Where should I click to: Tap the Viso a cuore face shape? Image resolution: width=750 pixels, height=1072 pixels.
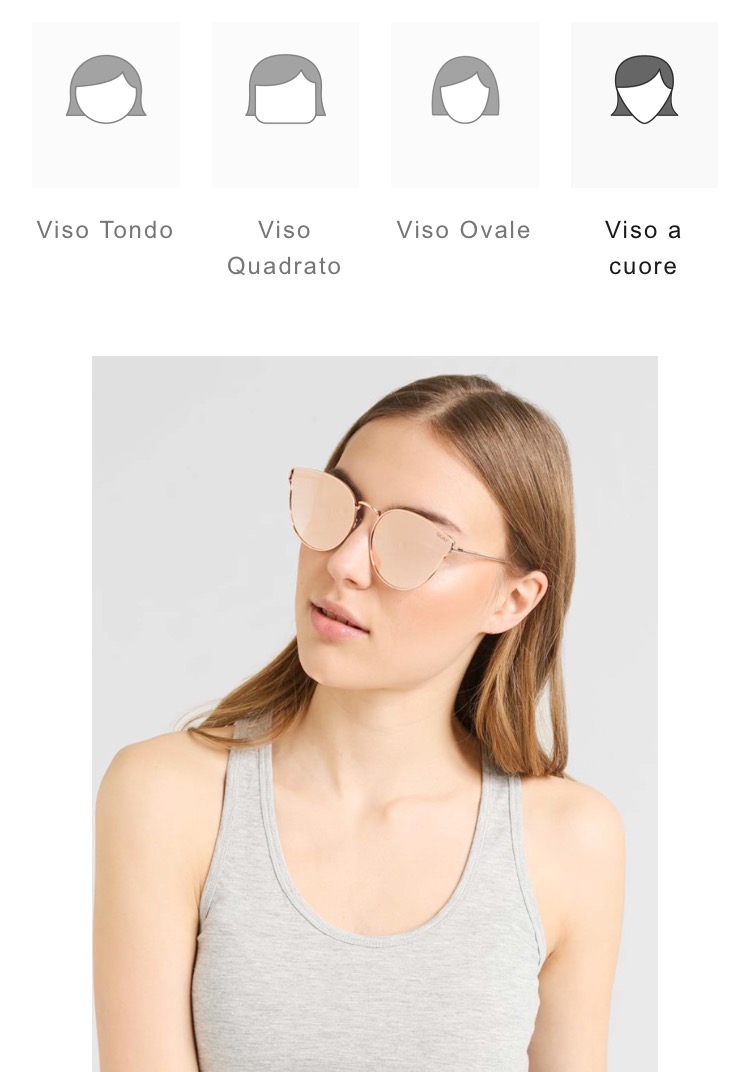644,105
